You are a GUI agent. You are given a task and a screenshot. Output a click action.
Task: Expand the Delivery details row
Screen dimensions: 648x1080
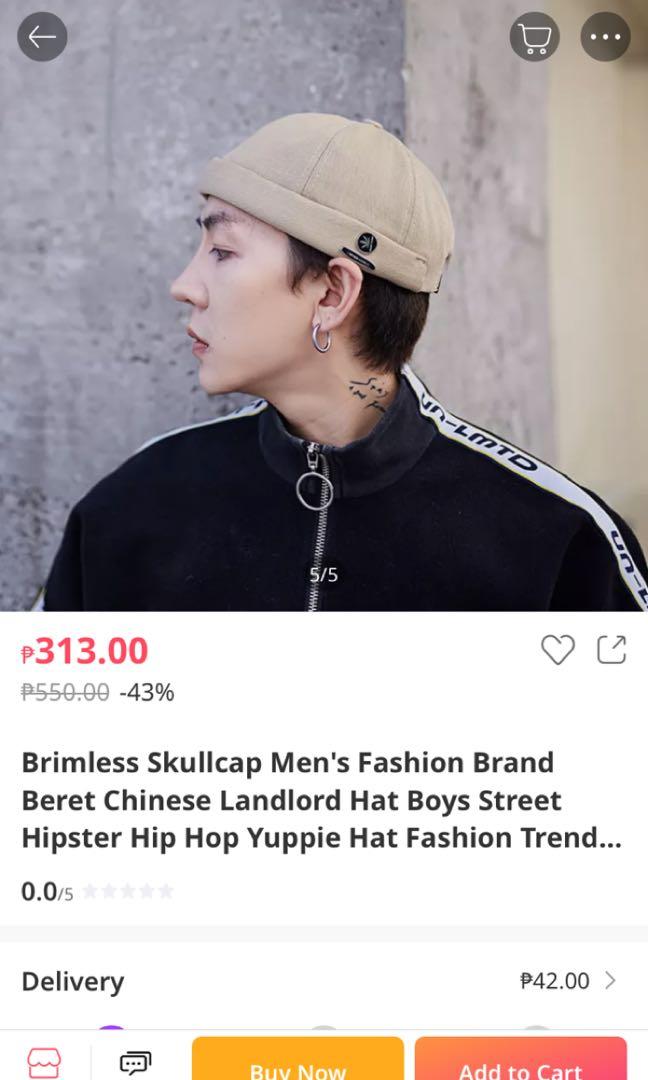pyautogui.click(x=610, y=981)
